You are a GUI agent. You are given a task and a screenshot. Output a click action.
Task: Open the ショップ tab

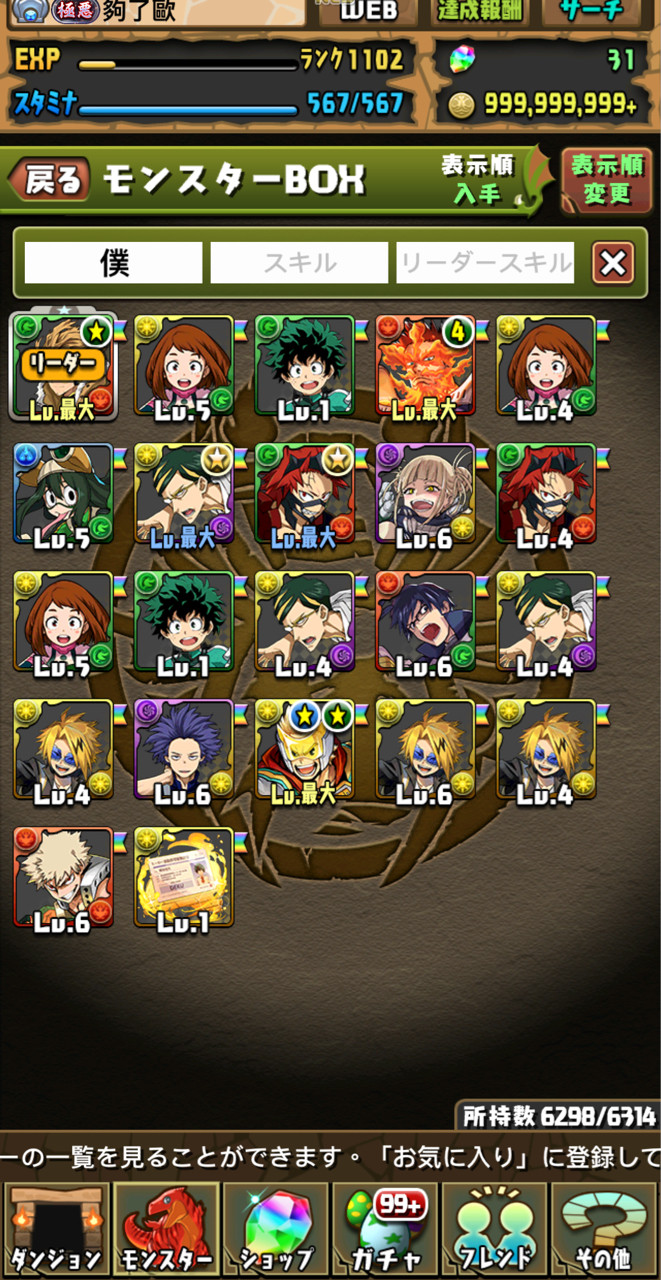275,1229
